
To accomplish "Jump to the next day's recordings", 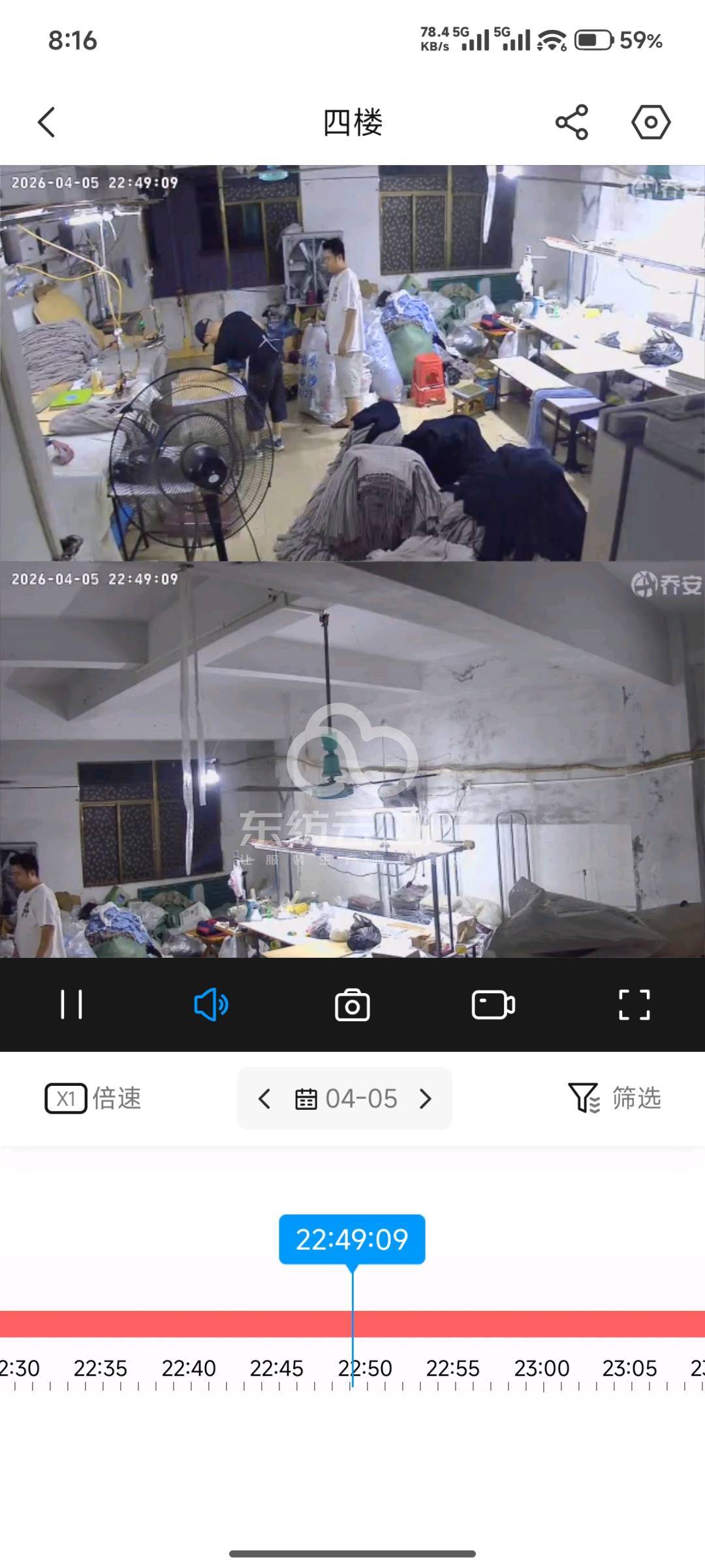I will [426, 1099].
